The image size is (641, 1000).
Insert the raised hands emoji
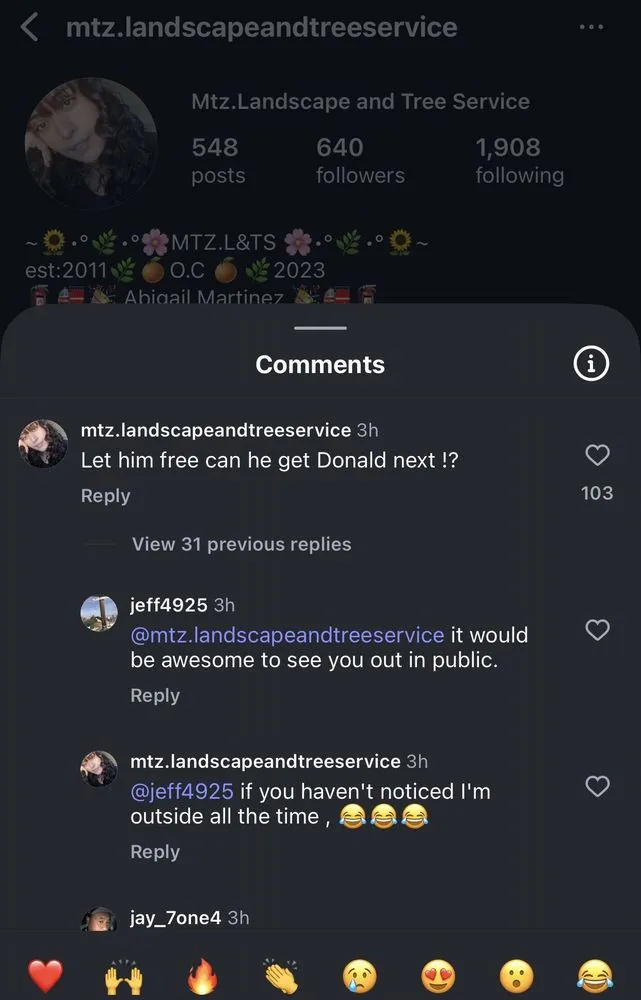(x=123, y=974)
